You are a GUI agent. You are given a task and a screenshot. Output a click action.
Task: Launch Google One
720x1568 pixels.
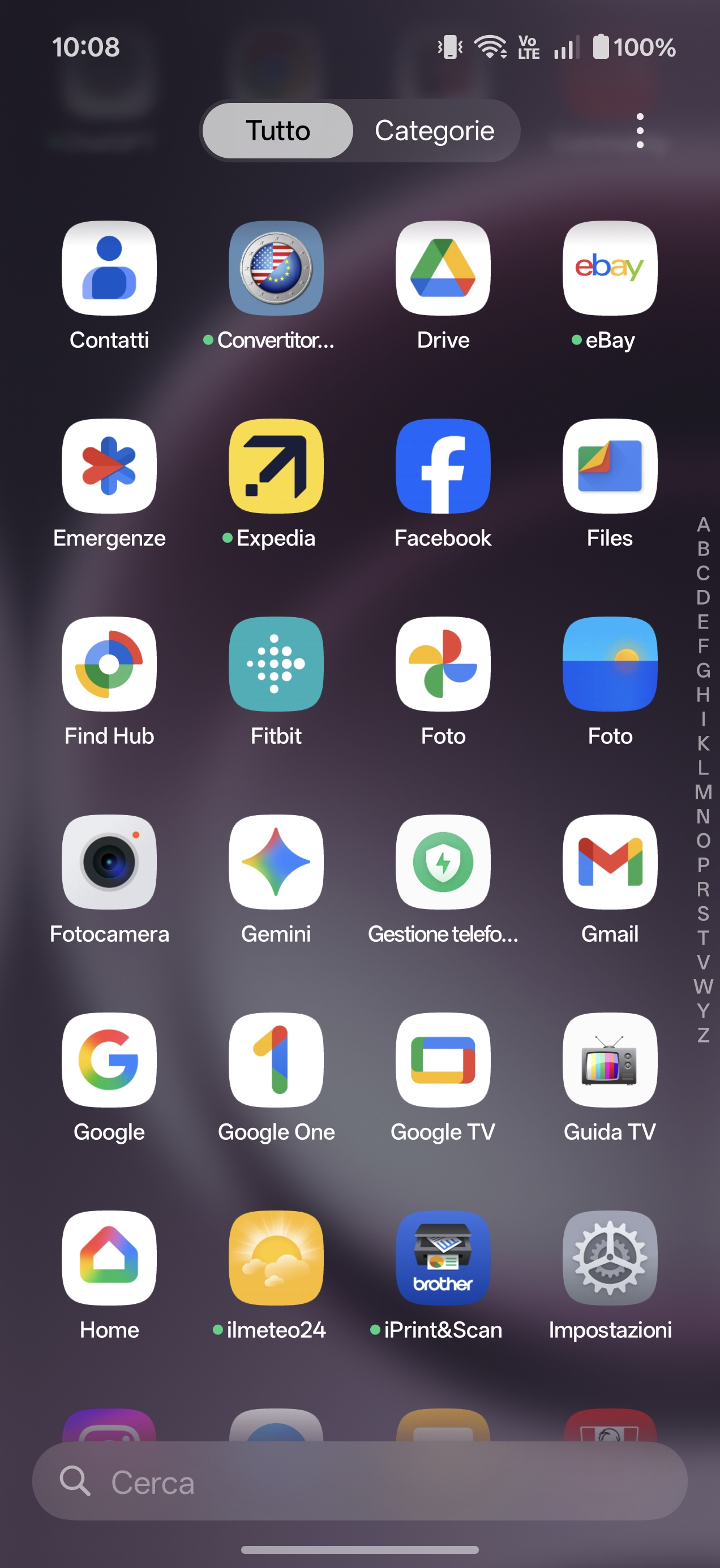point(276,1059)
